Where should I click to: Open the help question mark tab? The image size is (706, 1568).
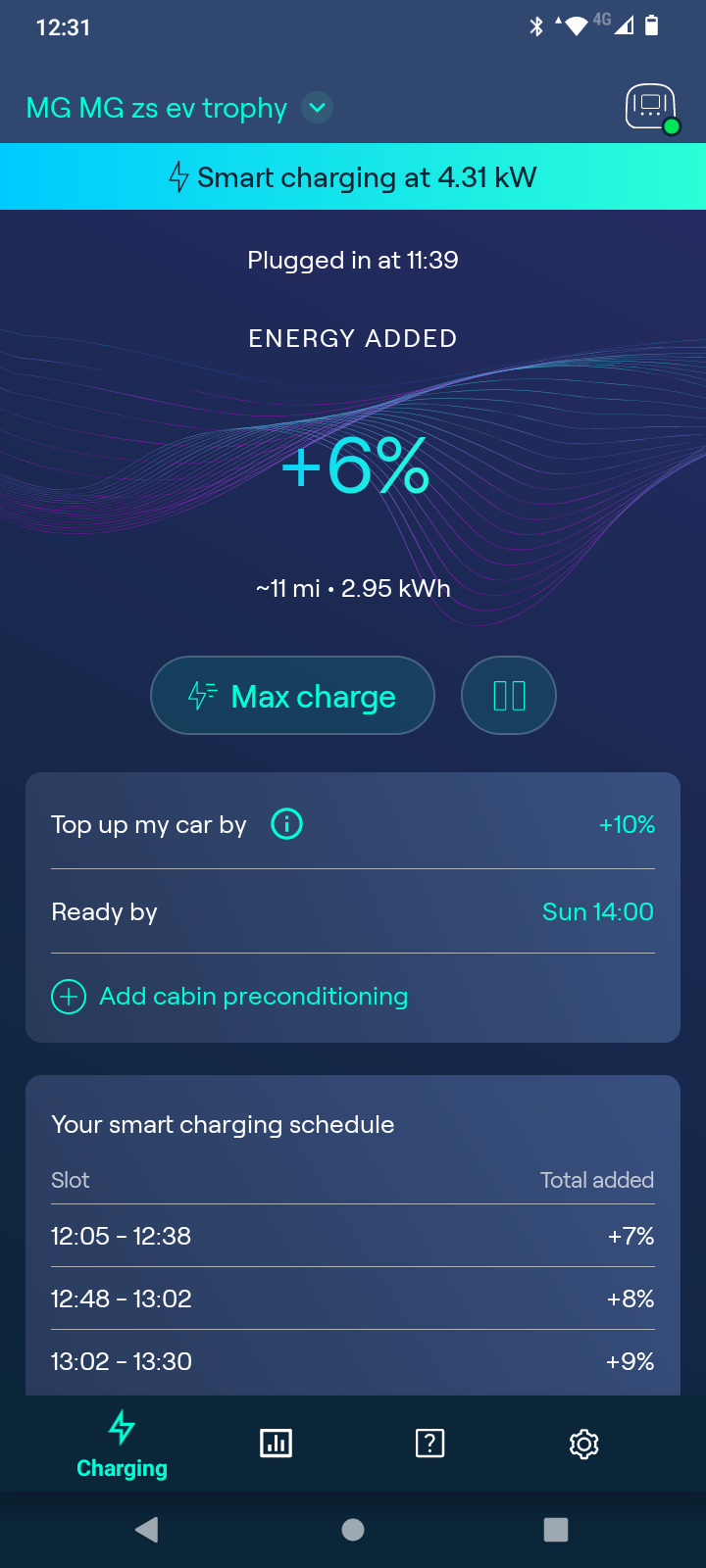429,1443
